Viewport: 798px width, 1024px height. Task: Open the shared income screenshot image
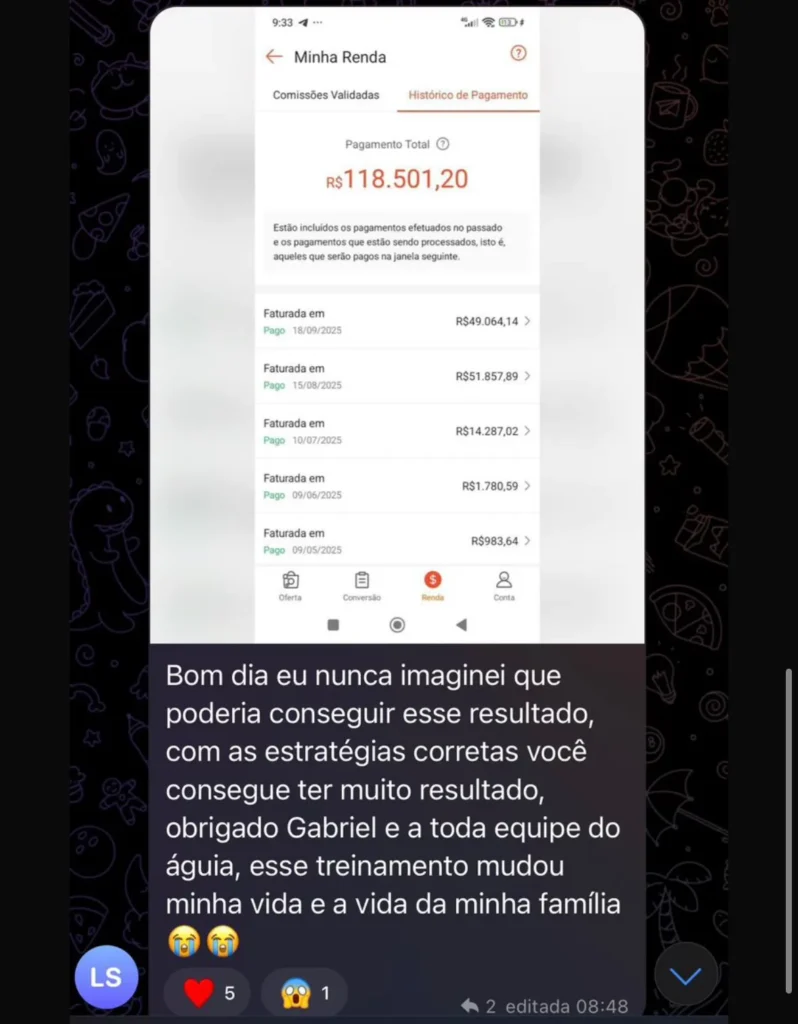pyautogui.click(x=397, y=330)
